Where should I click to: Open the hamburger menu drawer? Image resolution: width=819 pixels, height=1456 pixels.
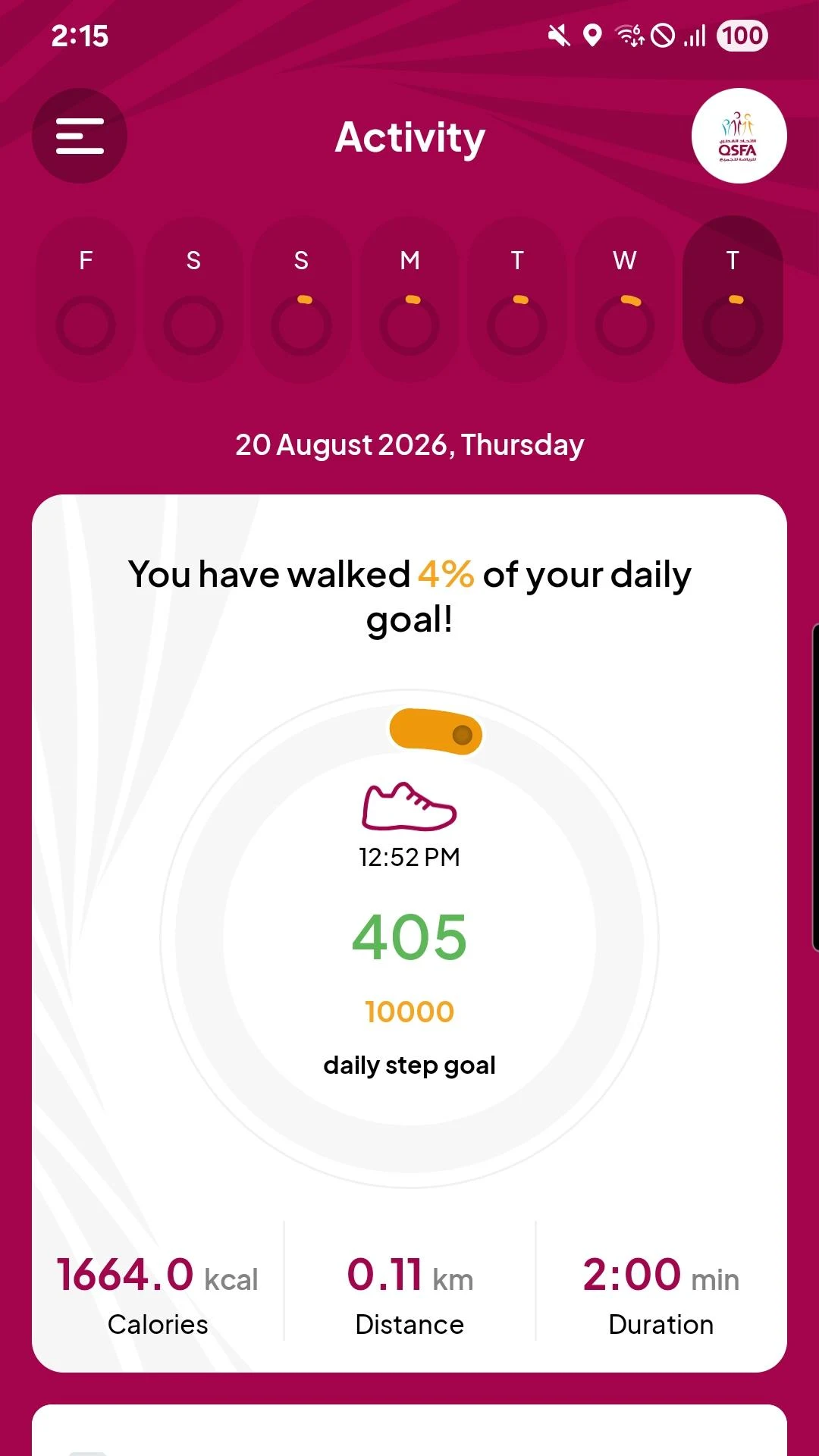tap(80, 136)
